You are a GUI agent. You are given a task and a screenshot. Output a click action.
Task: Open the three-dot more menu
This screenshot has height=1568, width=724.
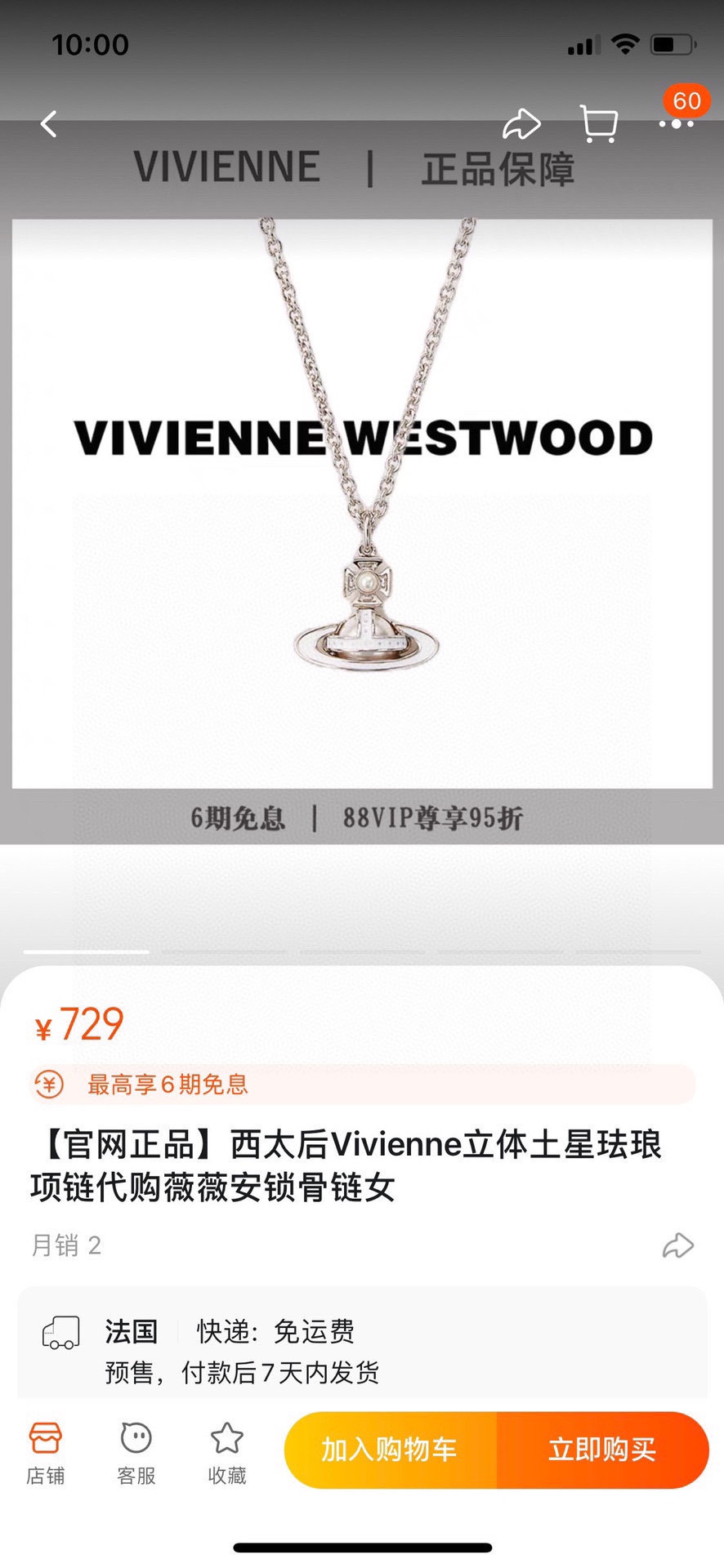coord(677,124)
